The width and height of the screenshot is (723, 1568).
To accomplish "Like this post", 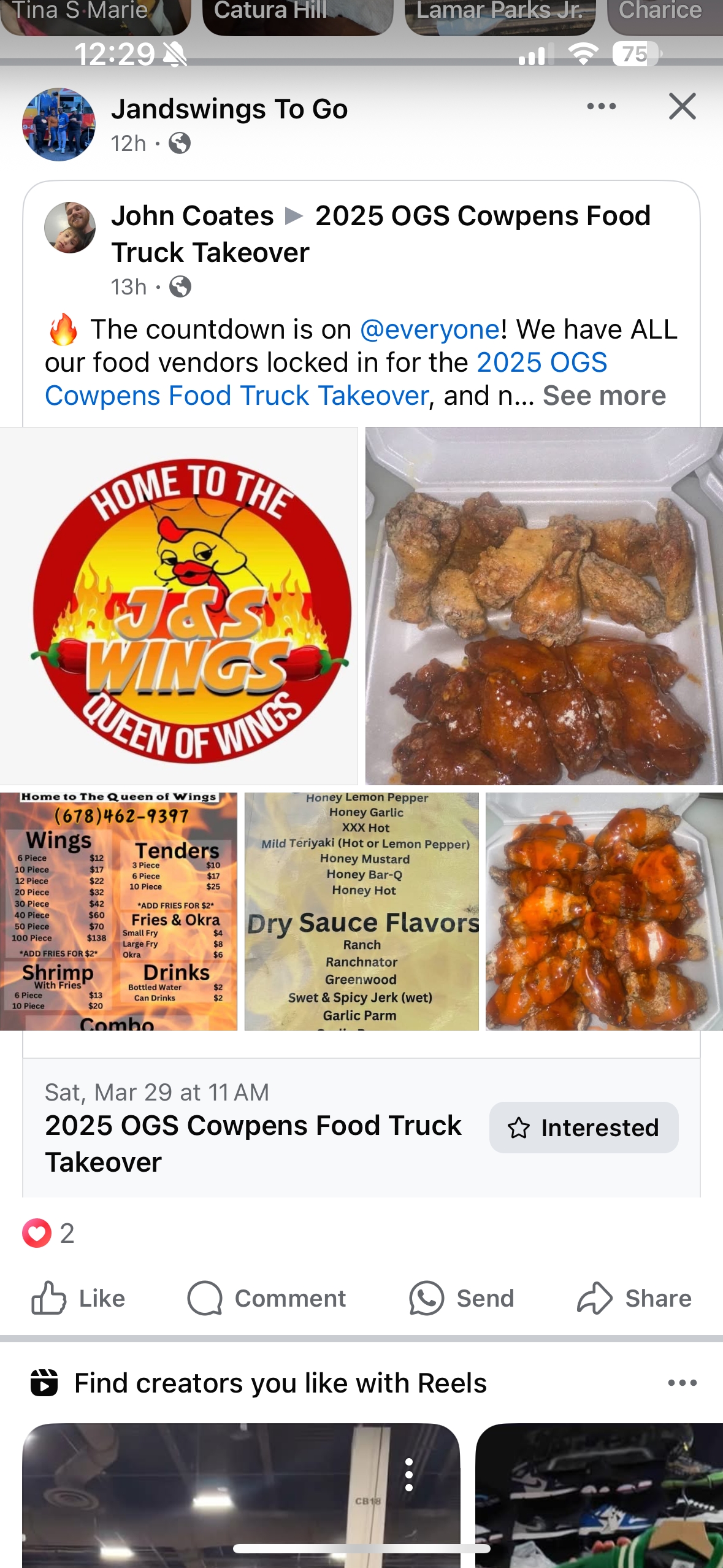I will 78,1298.
